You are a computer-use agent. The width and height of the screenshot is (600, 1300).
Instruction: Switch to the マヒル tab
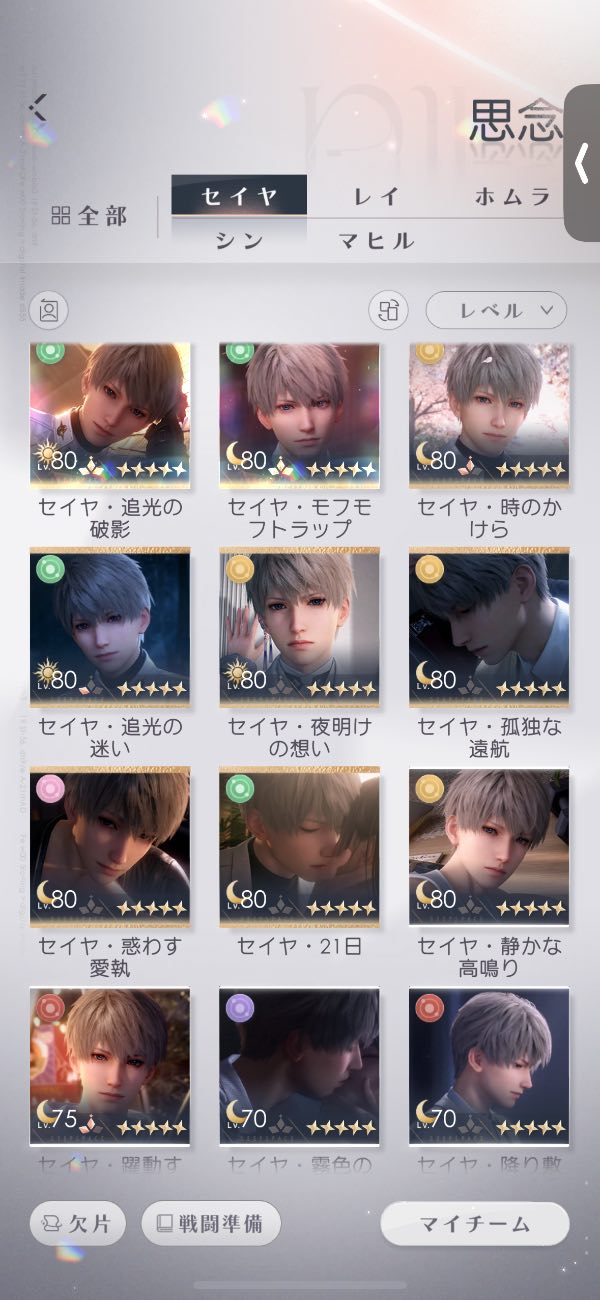[376, 241]
